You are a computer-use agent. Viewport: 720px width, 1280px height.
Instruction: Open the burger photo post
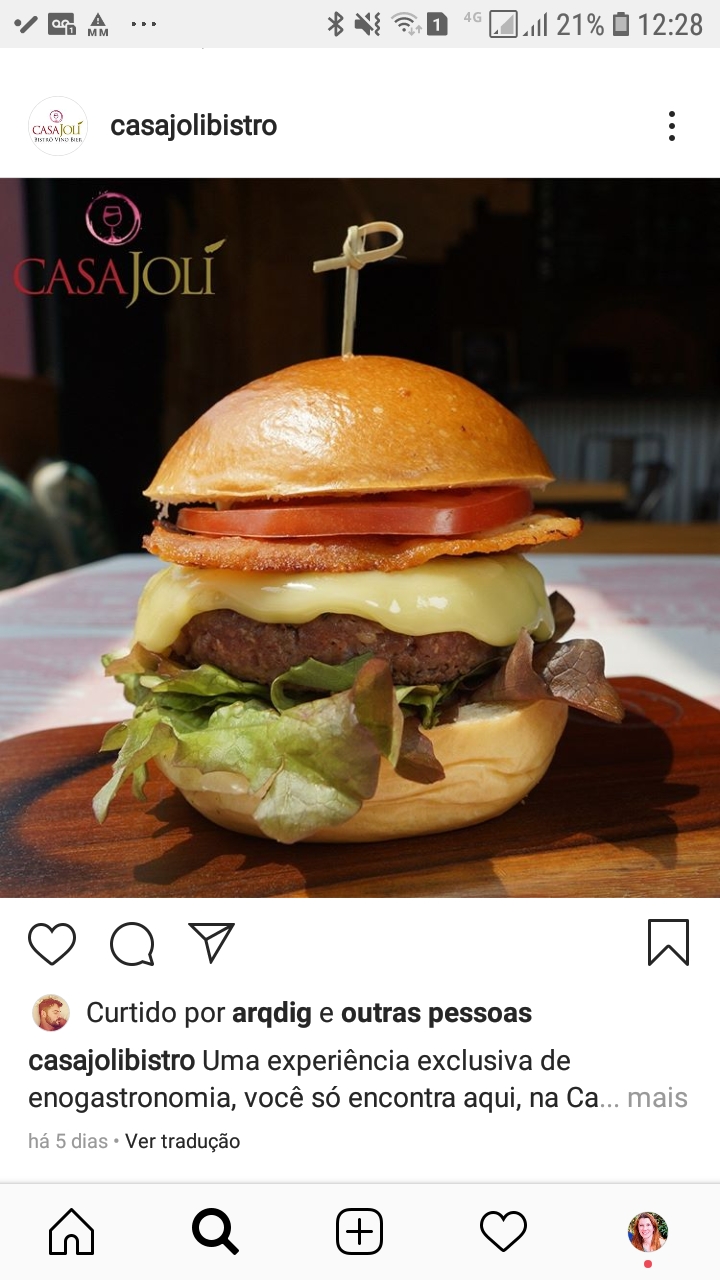click(360, 538)
